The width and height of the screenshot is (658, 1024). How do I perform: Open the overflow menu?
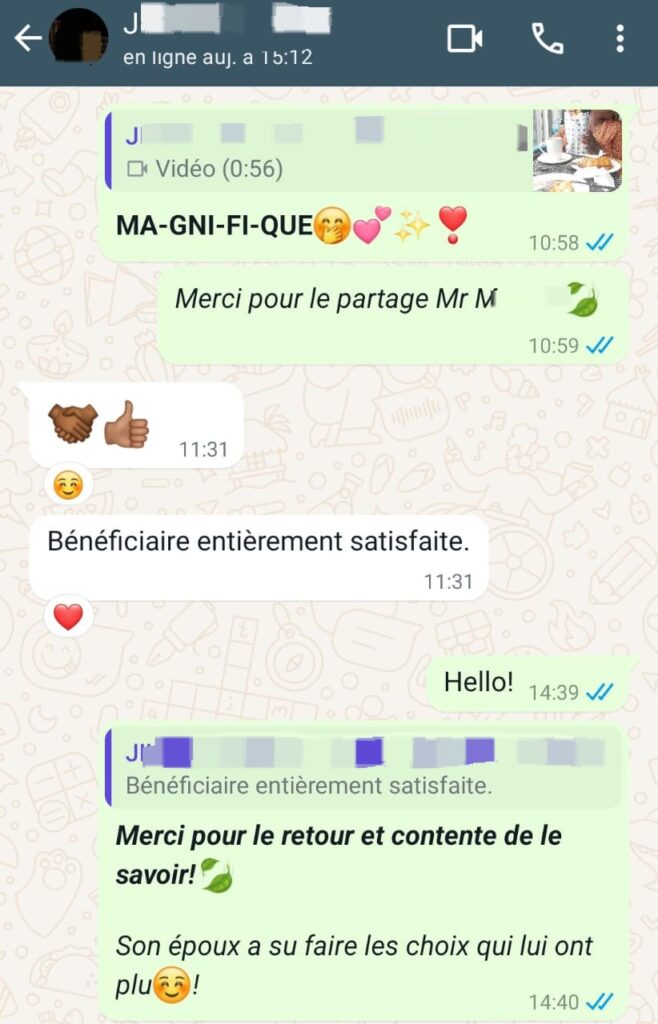point(620,39)
